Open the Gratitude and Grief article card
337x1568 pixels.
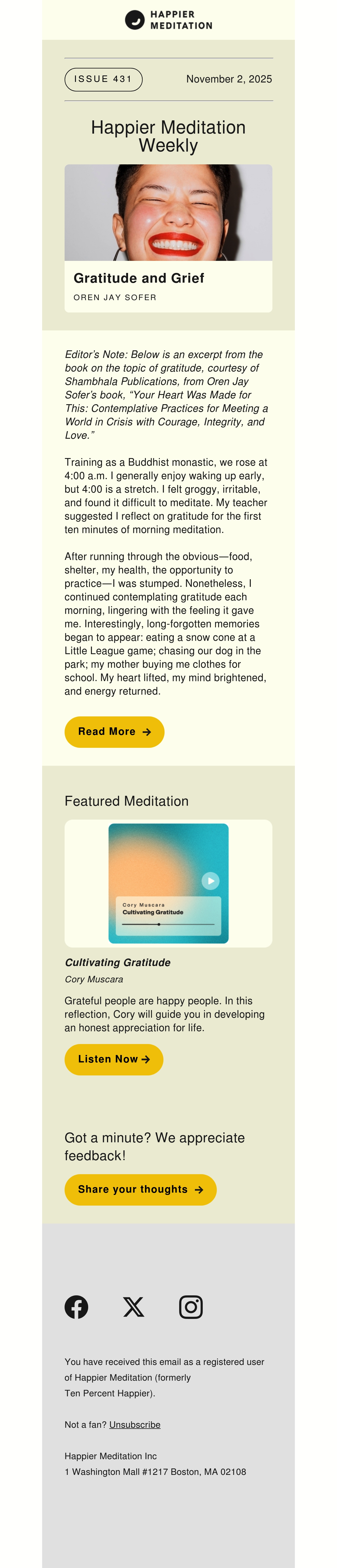tap(168, 238)
